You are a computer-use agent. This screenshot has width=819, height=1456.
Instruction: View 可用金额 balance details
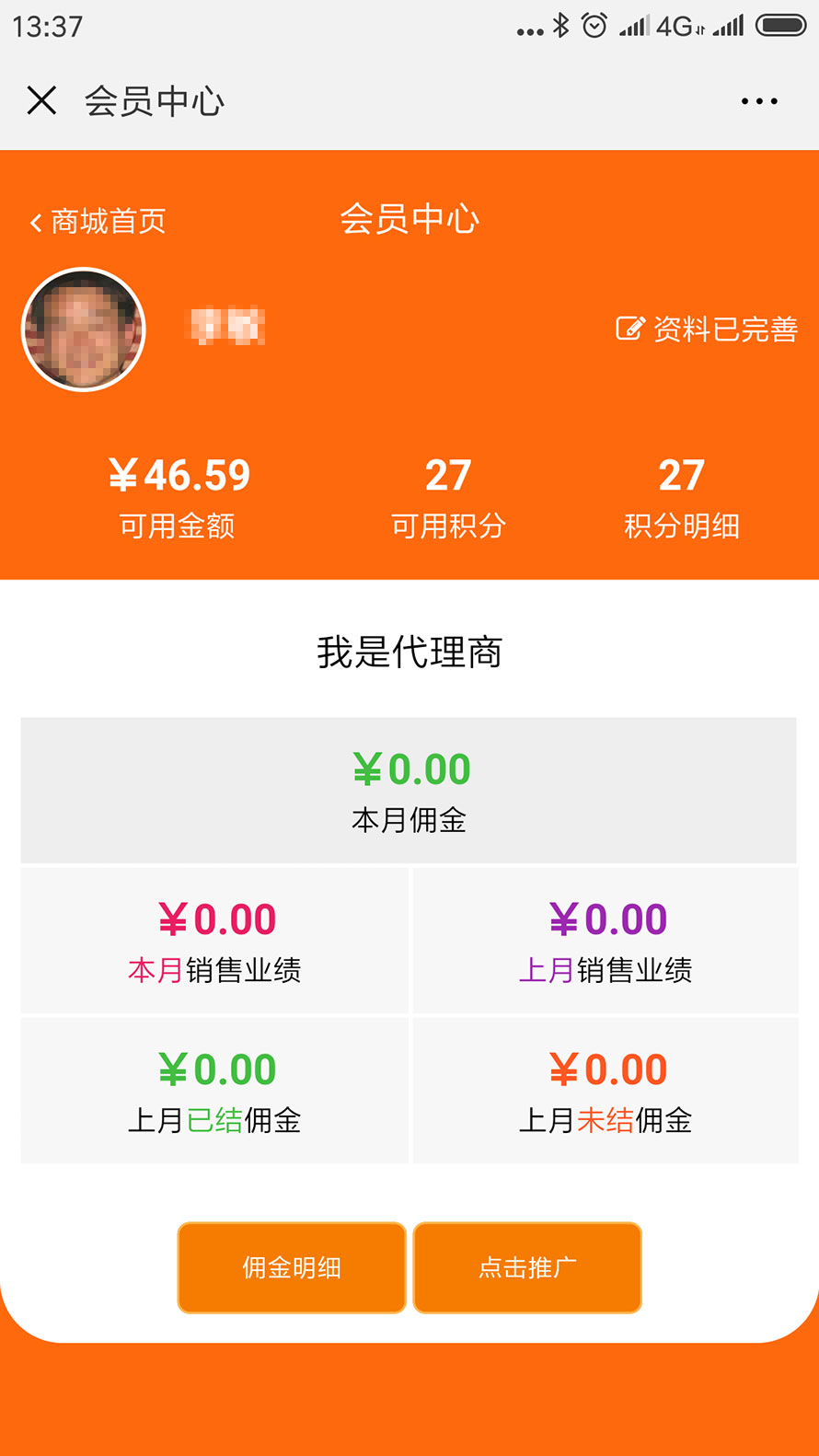point(179,498)
